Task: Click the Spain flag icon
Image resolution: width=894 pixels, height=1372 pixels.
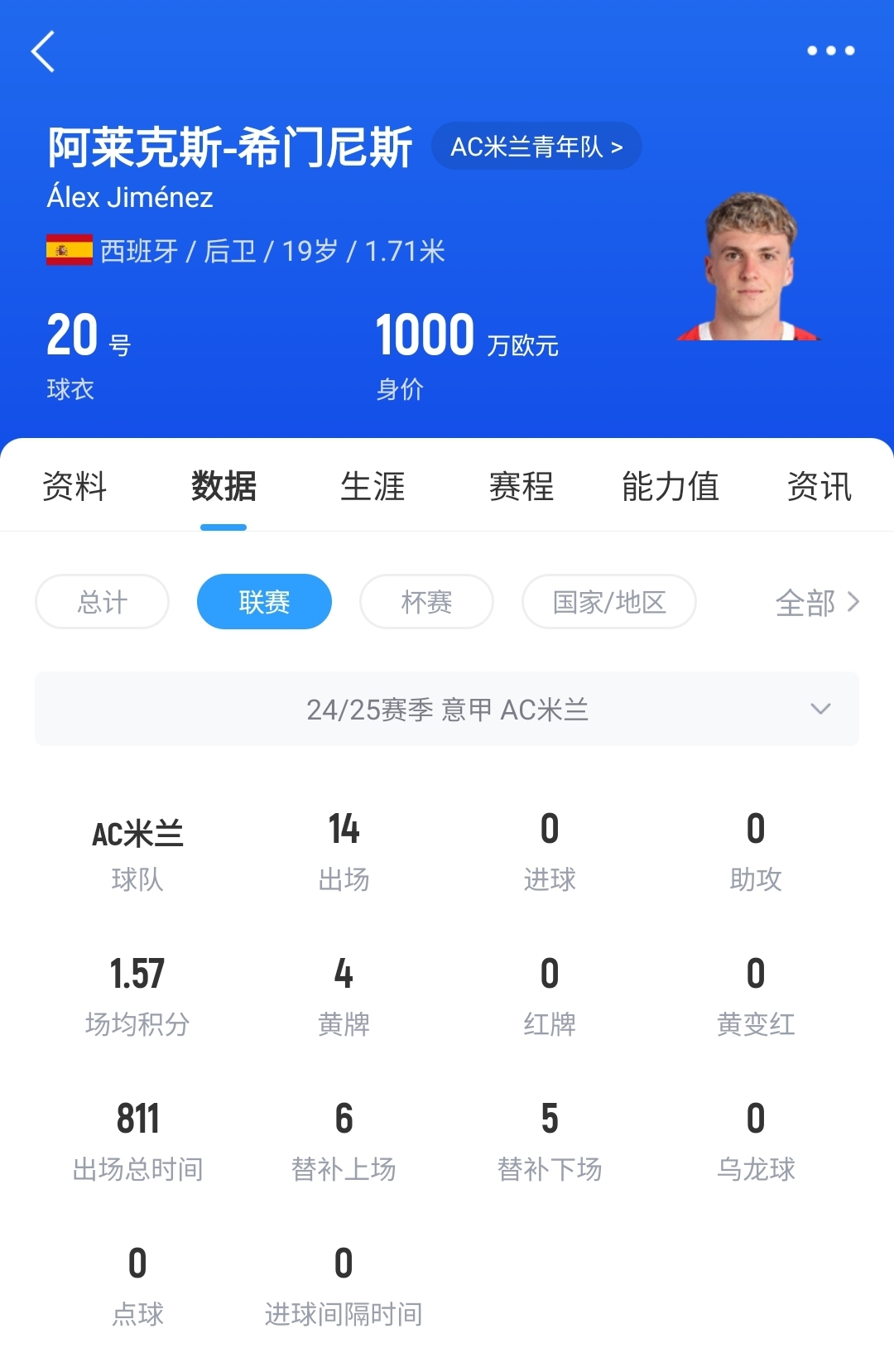Action: point(68,251)
